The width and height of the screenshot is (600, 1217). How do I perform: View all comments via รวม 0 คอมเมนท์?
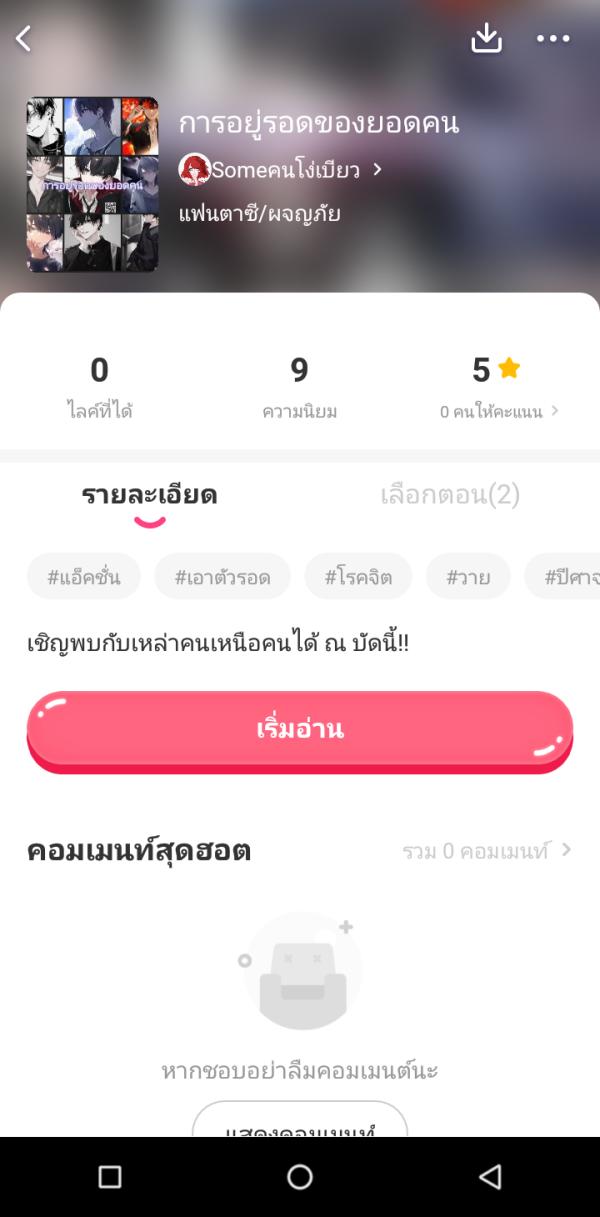click(x=486, y=851)
